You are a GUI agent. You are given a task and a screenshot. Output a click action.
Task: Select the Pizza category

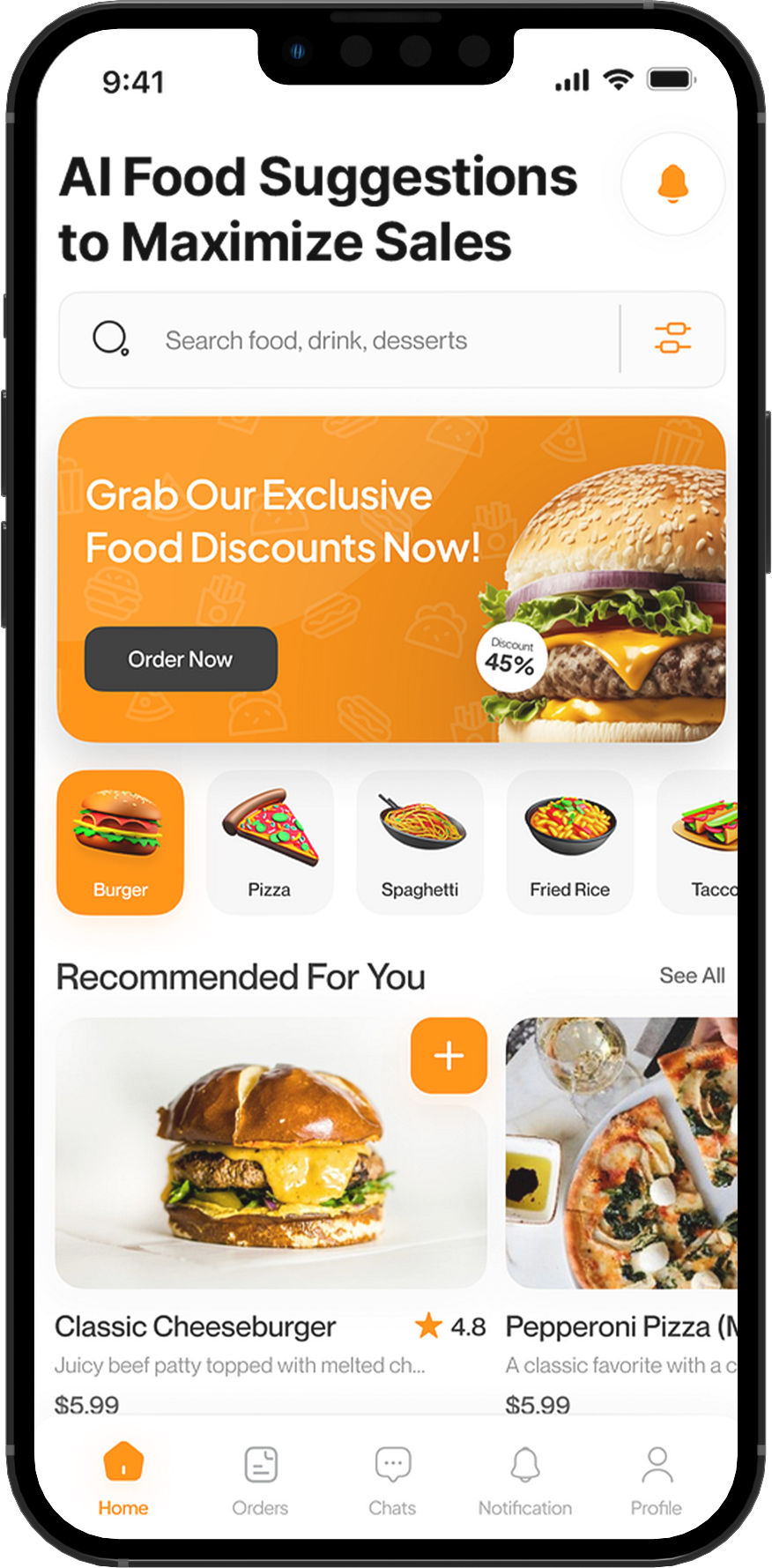click(270, 842)
